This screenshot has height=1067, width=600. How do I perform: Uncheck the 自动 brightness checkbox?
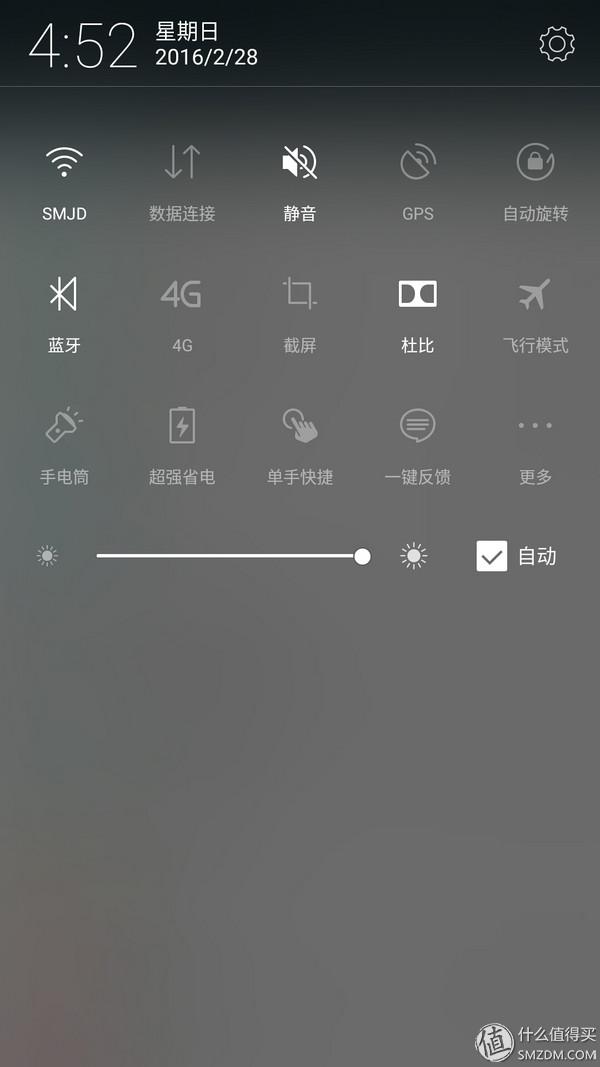point(492,556)
